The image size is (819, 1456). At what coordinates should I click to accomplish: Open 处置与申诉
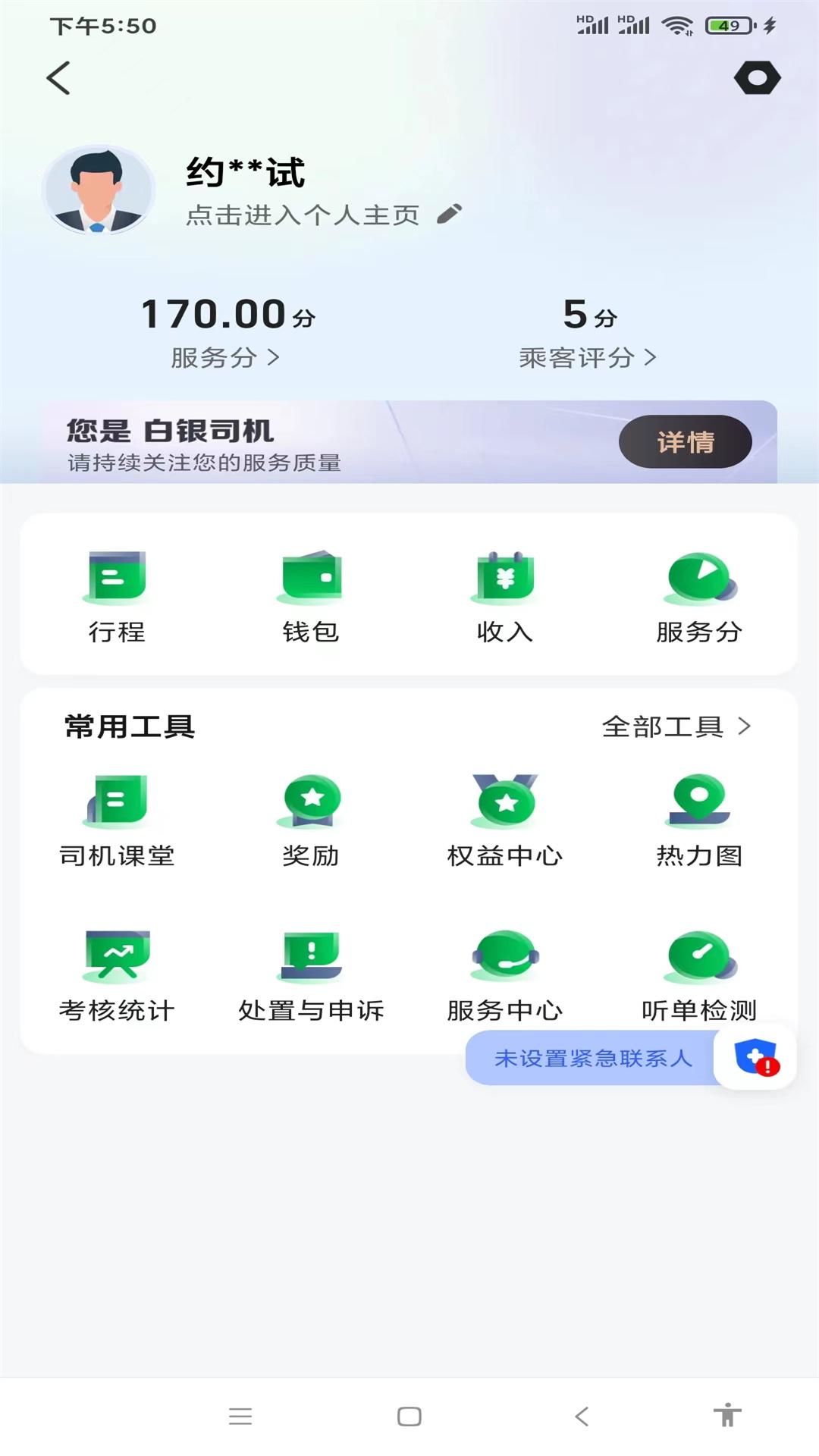[311, 976]
